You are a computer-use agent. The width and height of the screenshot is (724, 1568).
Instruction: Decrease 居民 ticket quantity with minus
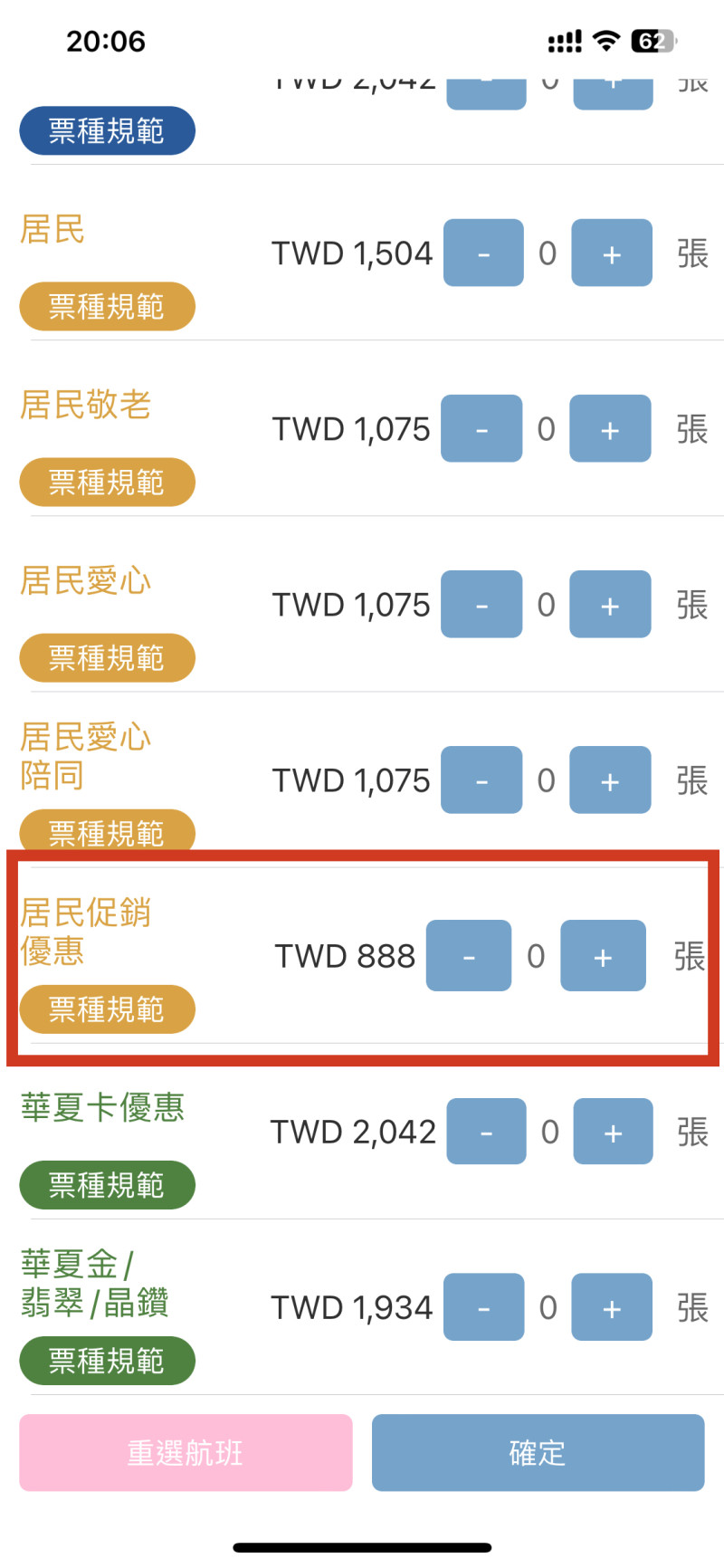pyautogui.click(x=483, y=253)
